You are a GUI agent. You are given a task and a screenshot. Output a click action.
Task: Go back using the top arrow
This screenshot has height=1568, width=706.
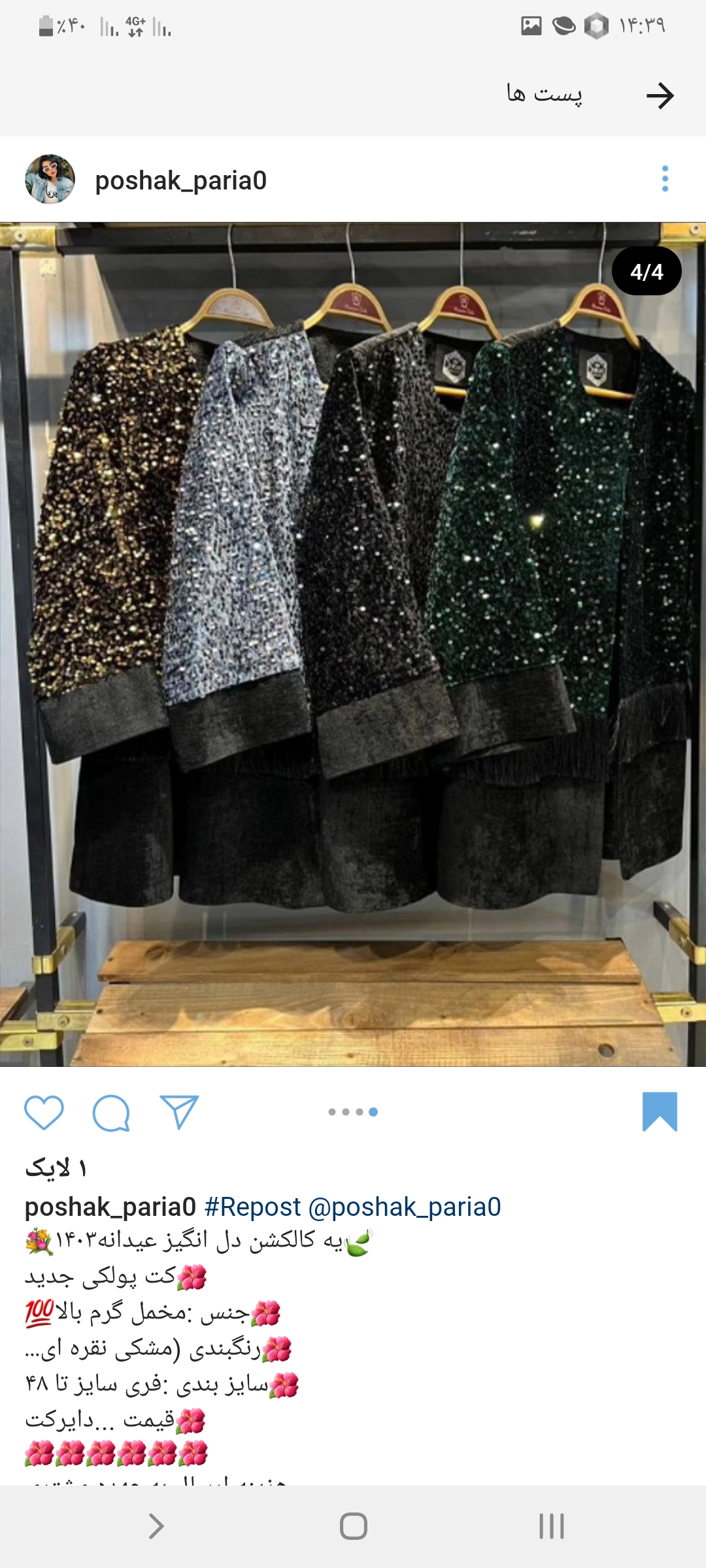click(x=660, y=96)
